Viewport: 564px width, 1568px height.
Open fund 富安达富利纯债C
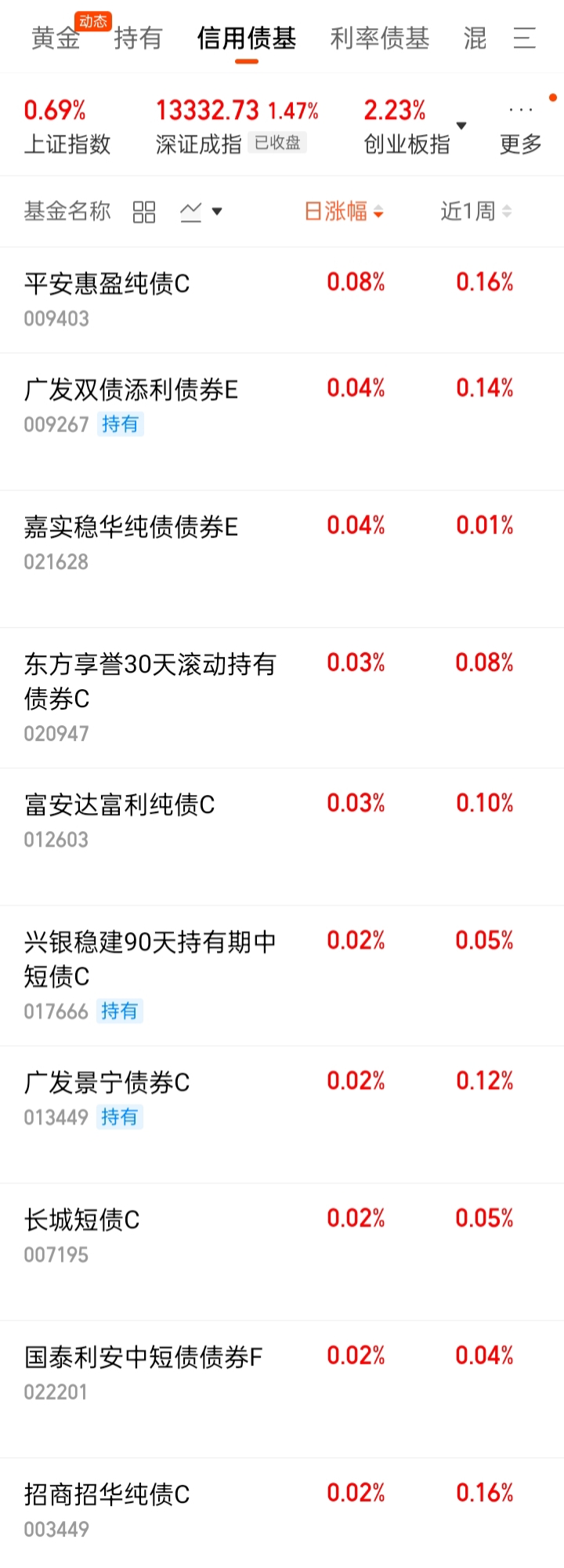[282, 837]
